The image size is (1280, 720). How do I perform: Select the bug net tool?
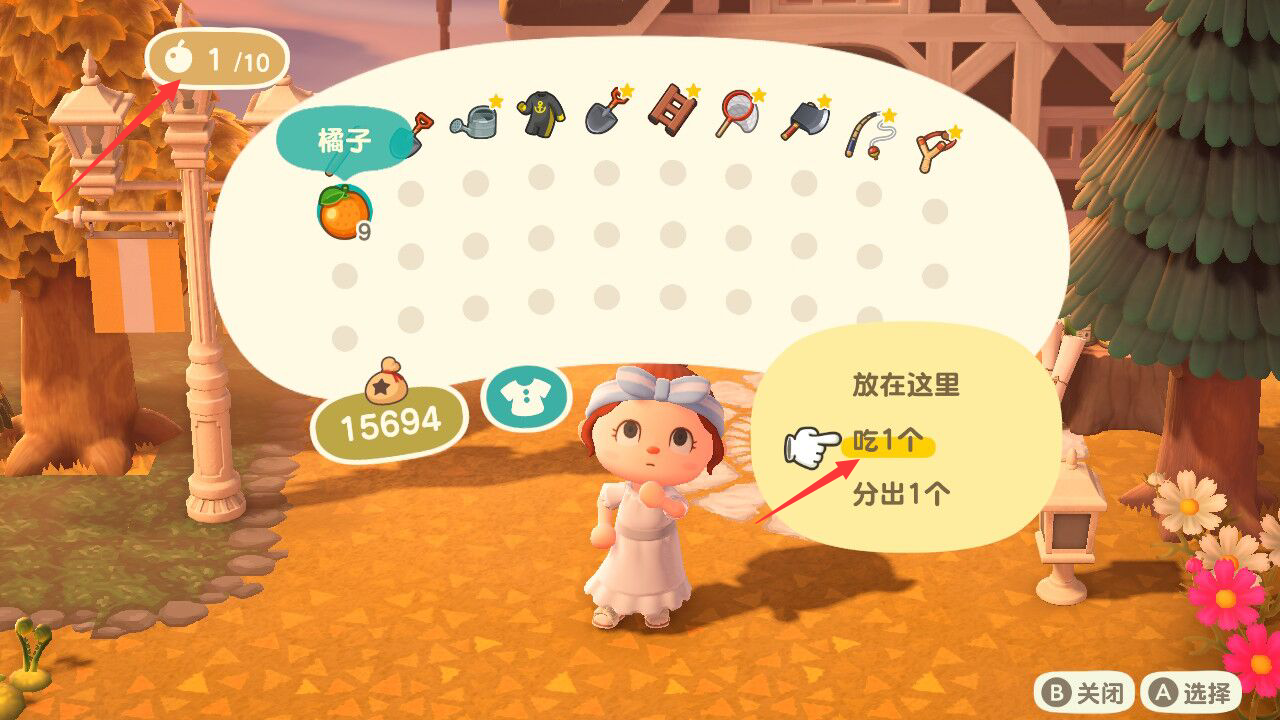point(738,113)
